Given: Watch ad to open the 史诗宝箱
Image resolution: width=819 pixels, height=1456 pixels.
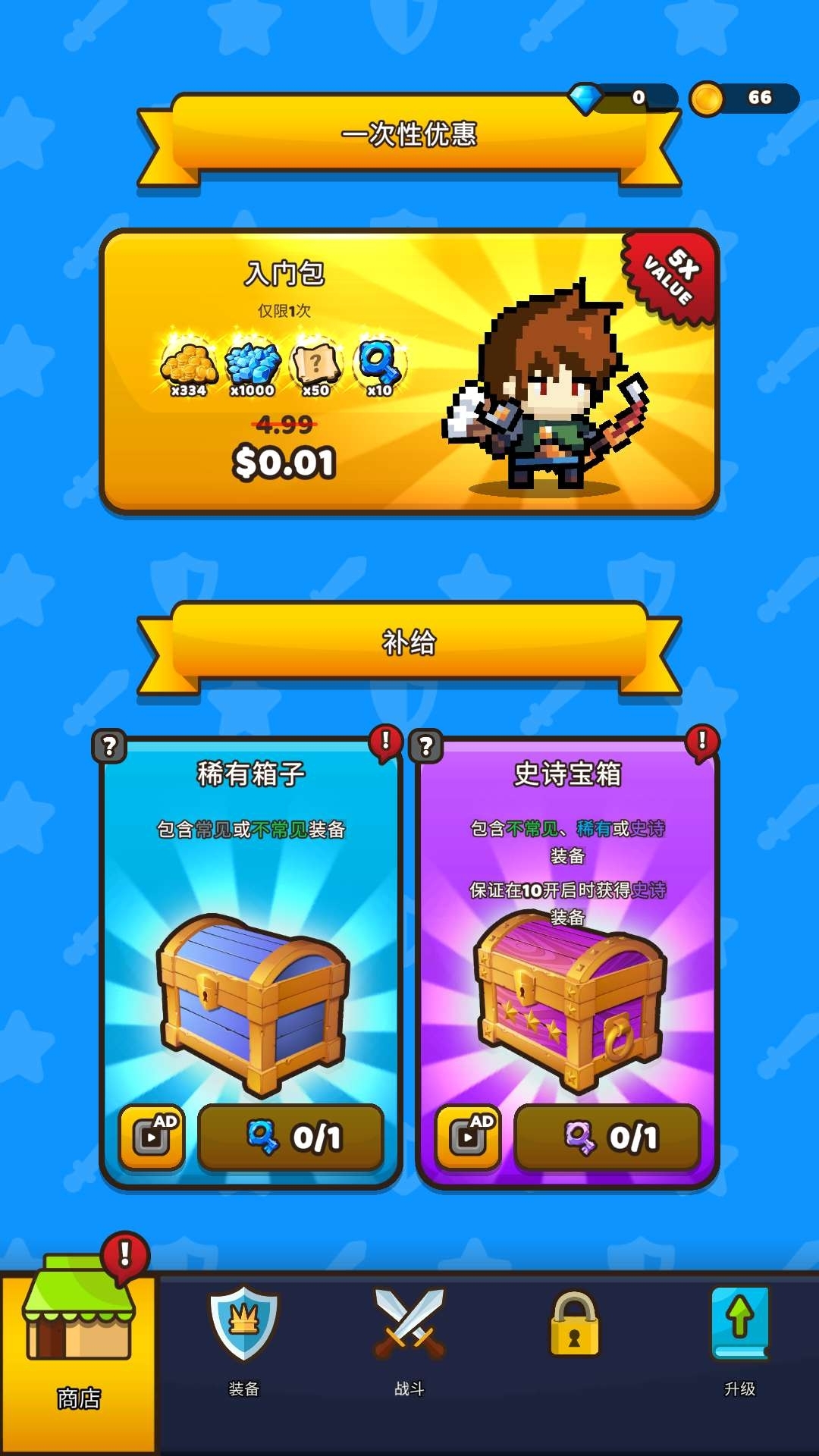Looking at the screenshot, I should [468, 1136].
